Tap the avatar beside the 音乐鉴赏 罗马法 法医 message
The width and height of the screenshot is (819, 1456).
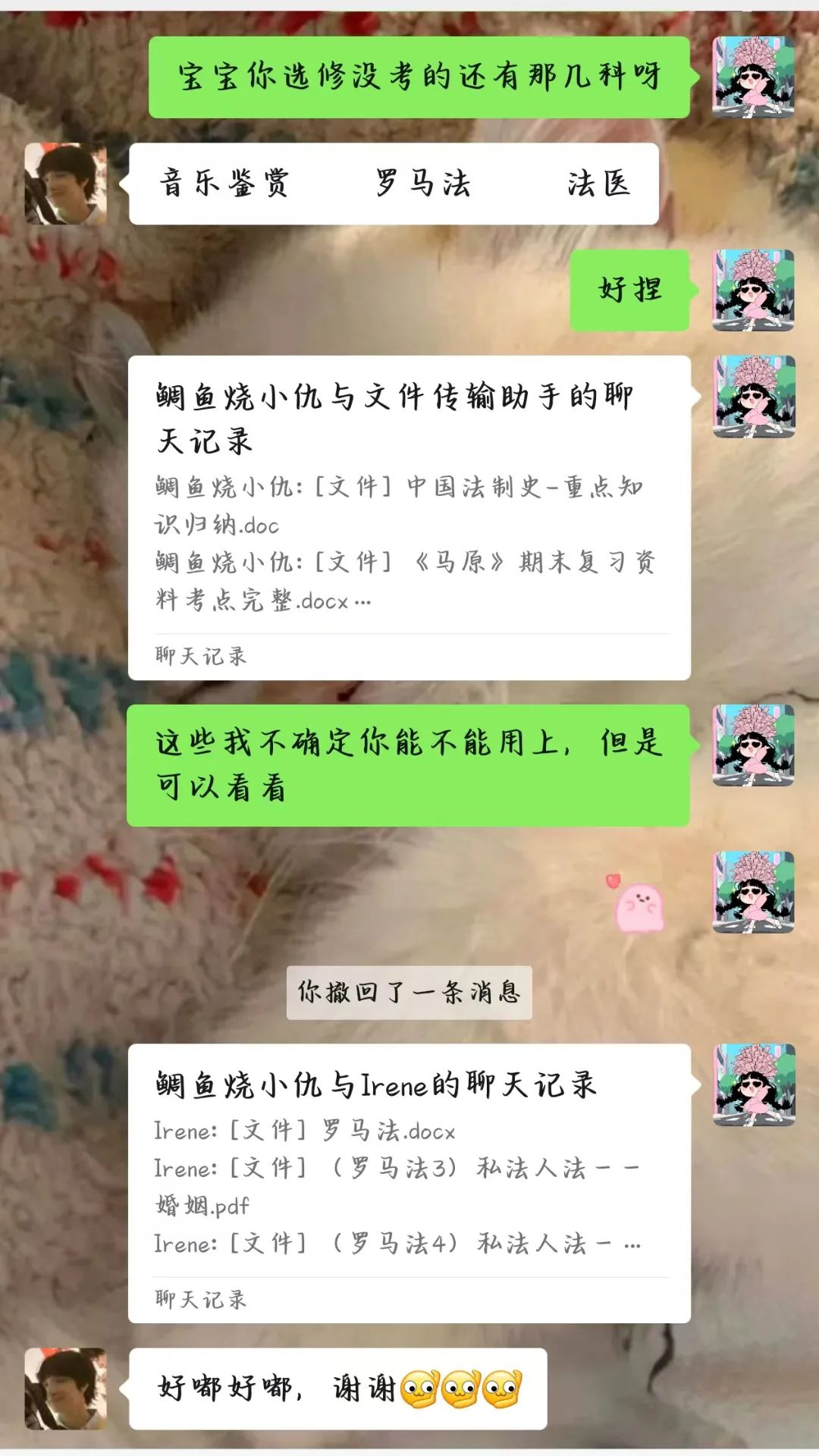(x=65, y=184)
